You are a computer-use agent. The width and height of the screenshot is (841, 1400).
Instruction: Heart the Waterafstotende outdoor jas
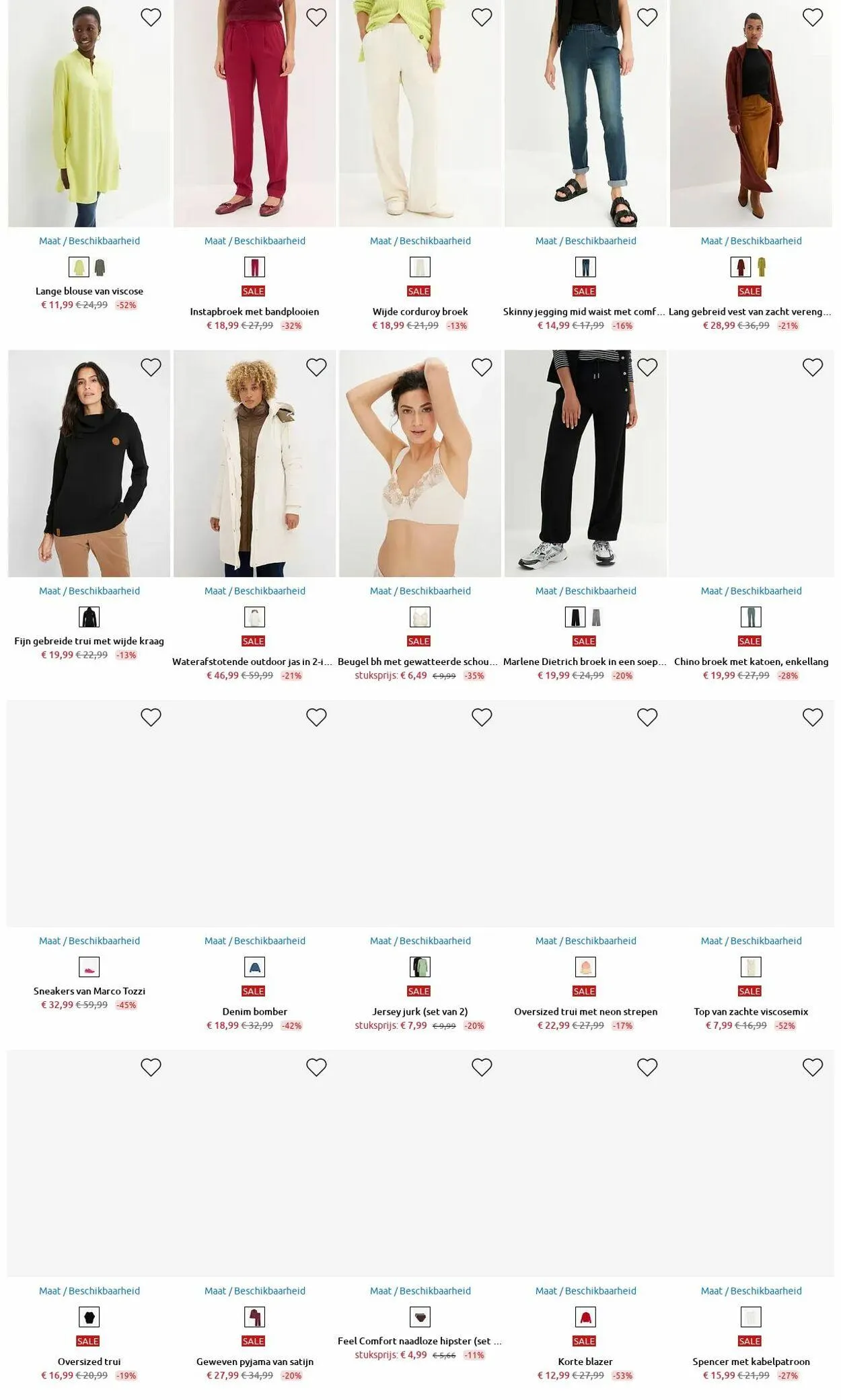click(316, 367)
